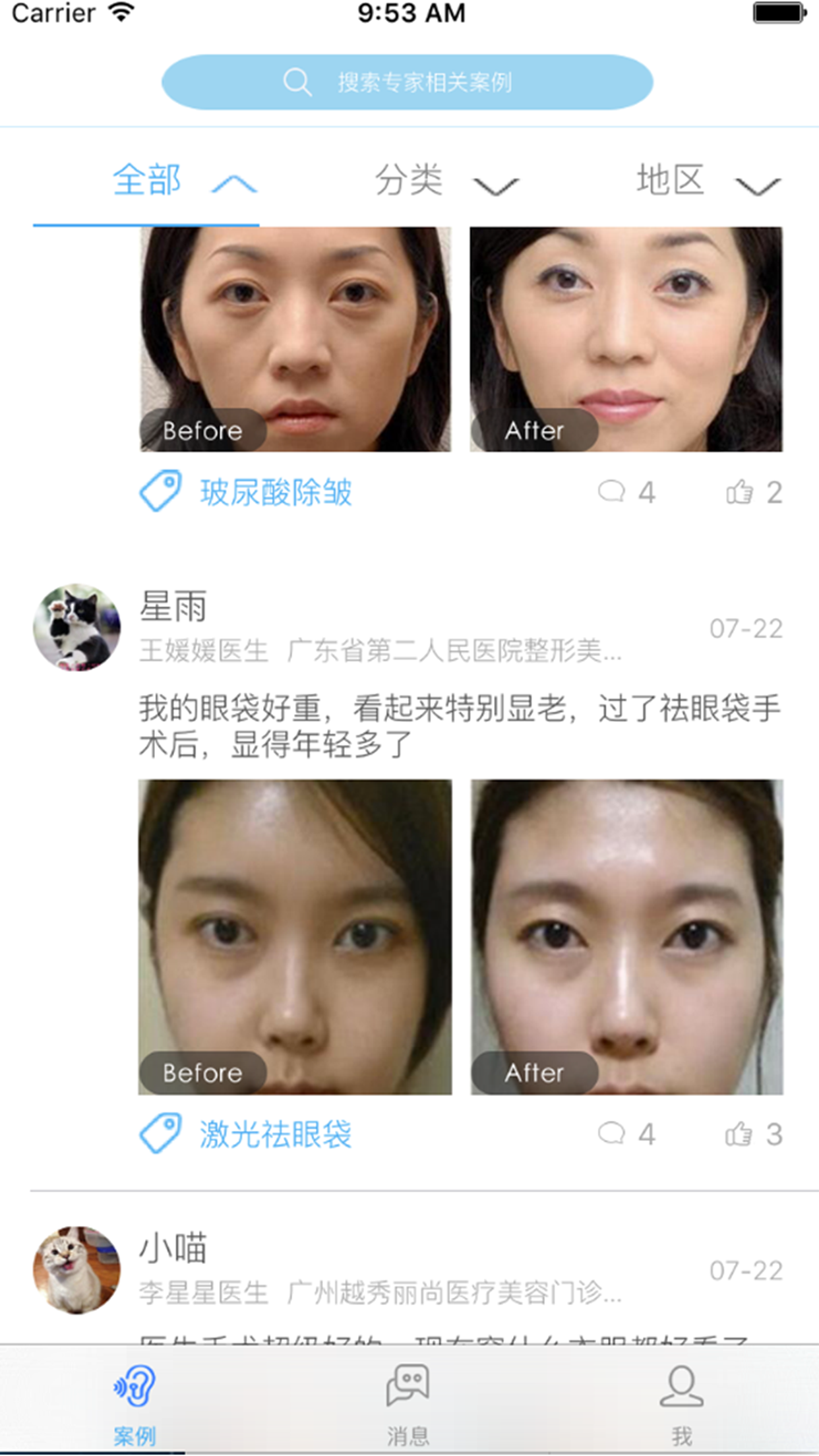View the After photo in the 玻尿酸除皱 post
Image resolution: width=819 pixels, height=1456 pixels.
coord(626,340)
